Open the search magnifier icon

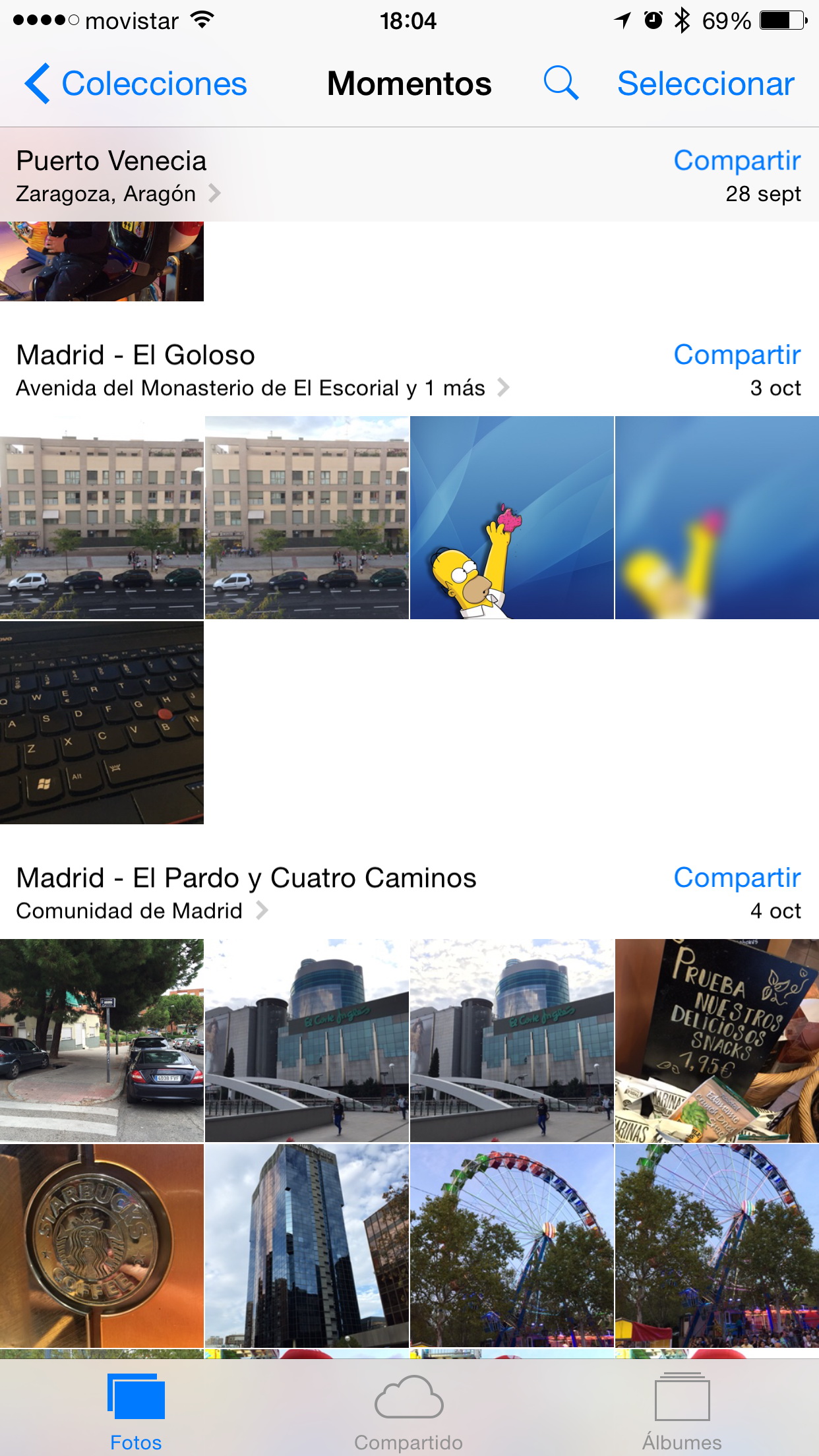point(561,84)
